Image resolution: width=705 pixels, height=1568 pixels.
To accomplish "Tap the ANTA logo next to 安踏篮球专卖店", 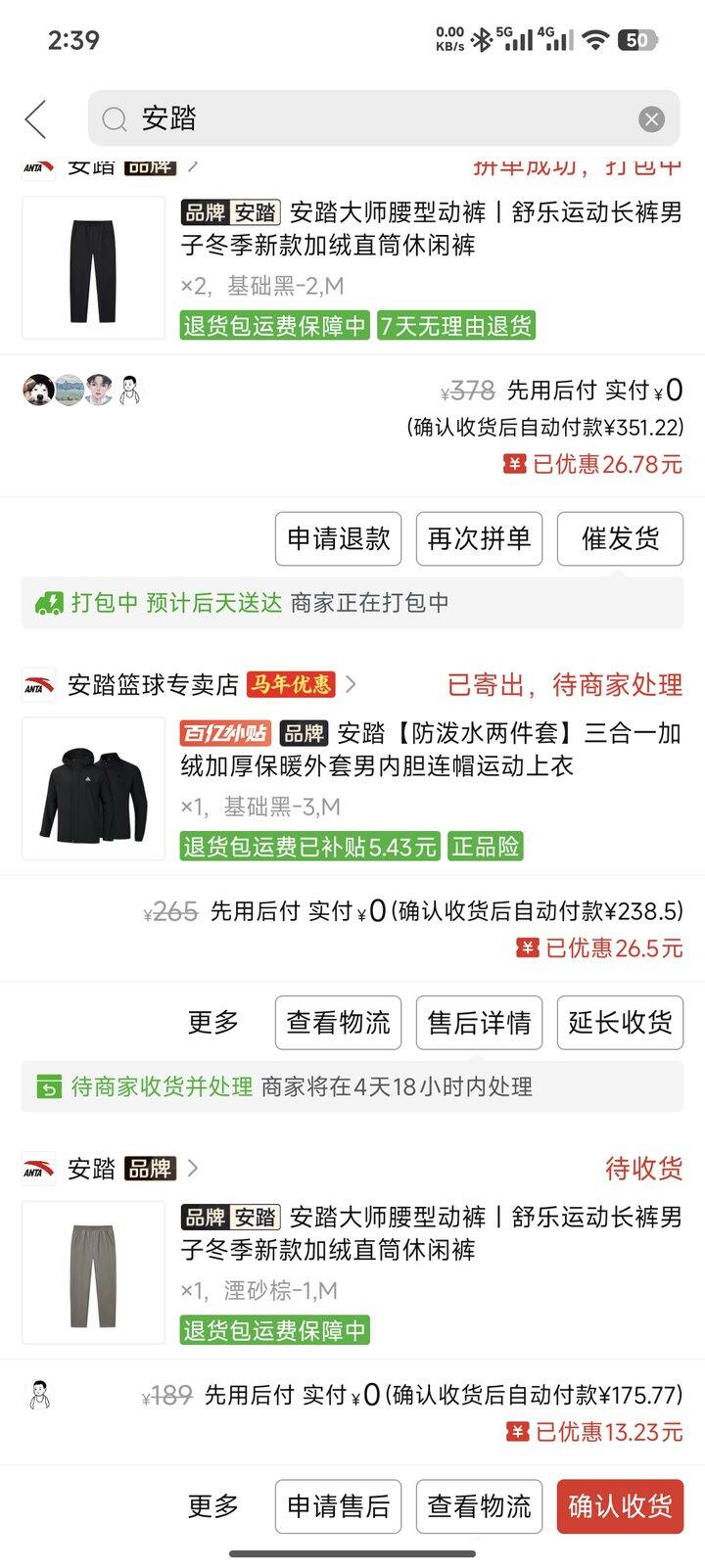I will pos(38,684).
